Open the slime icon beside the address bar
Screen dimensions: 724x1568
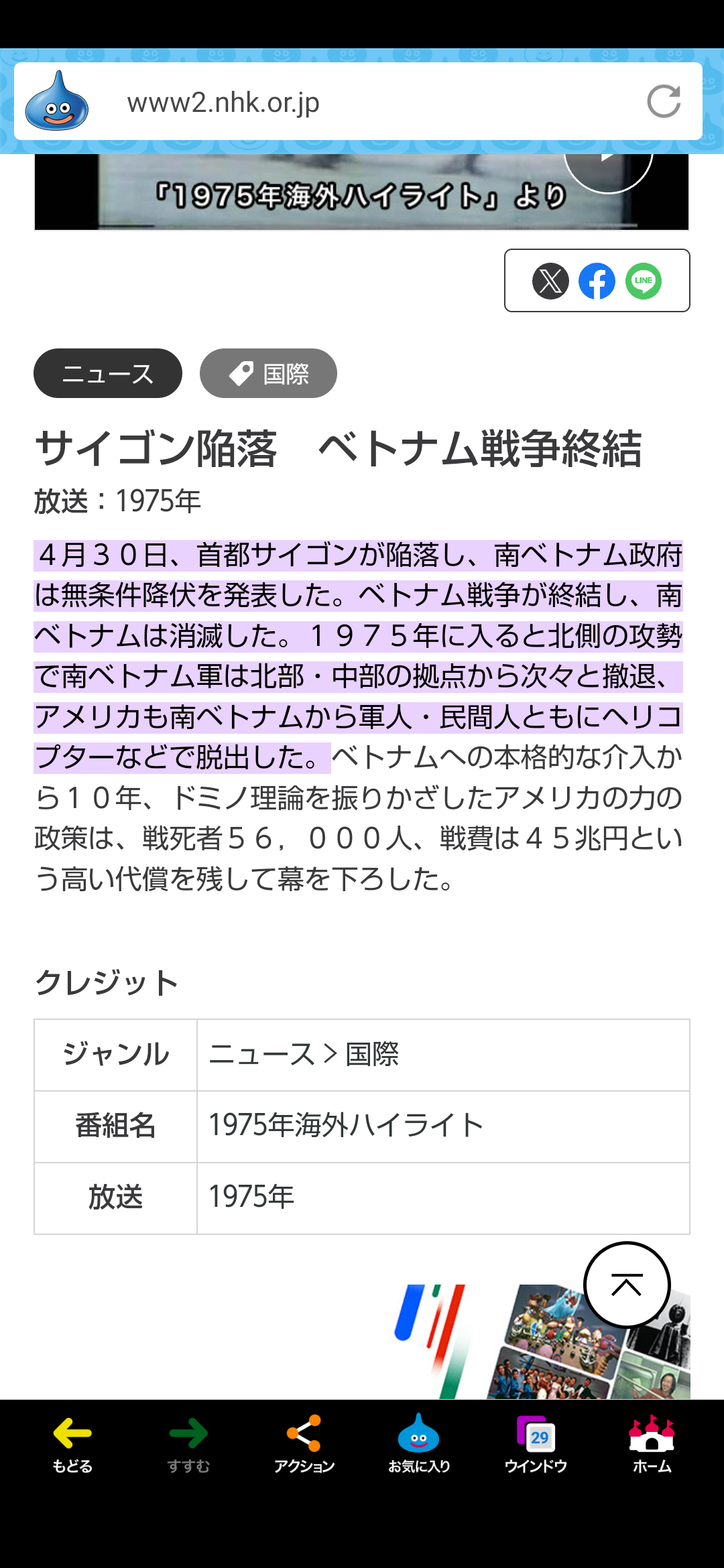[57, 101]
